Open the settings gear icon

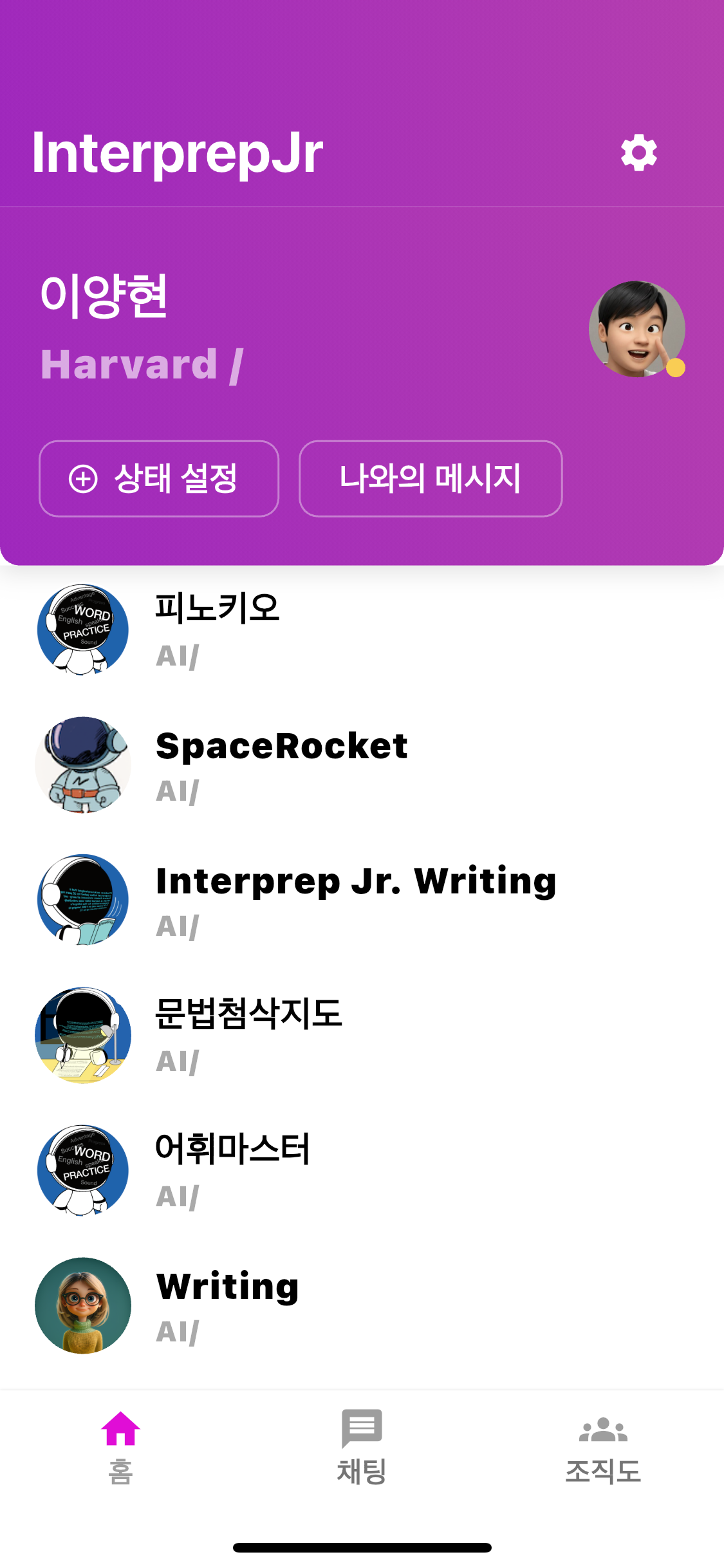(638, 153)
